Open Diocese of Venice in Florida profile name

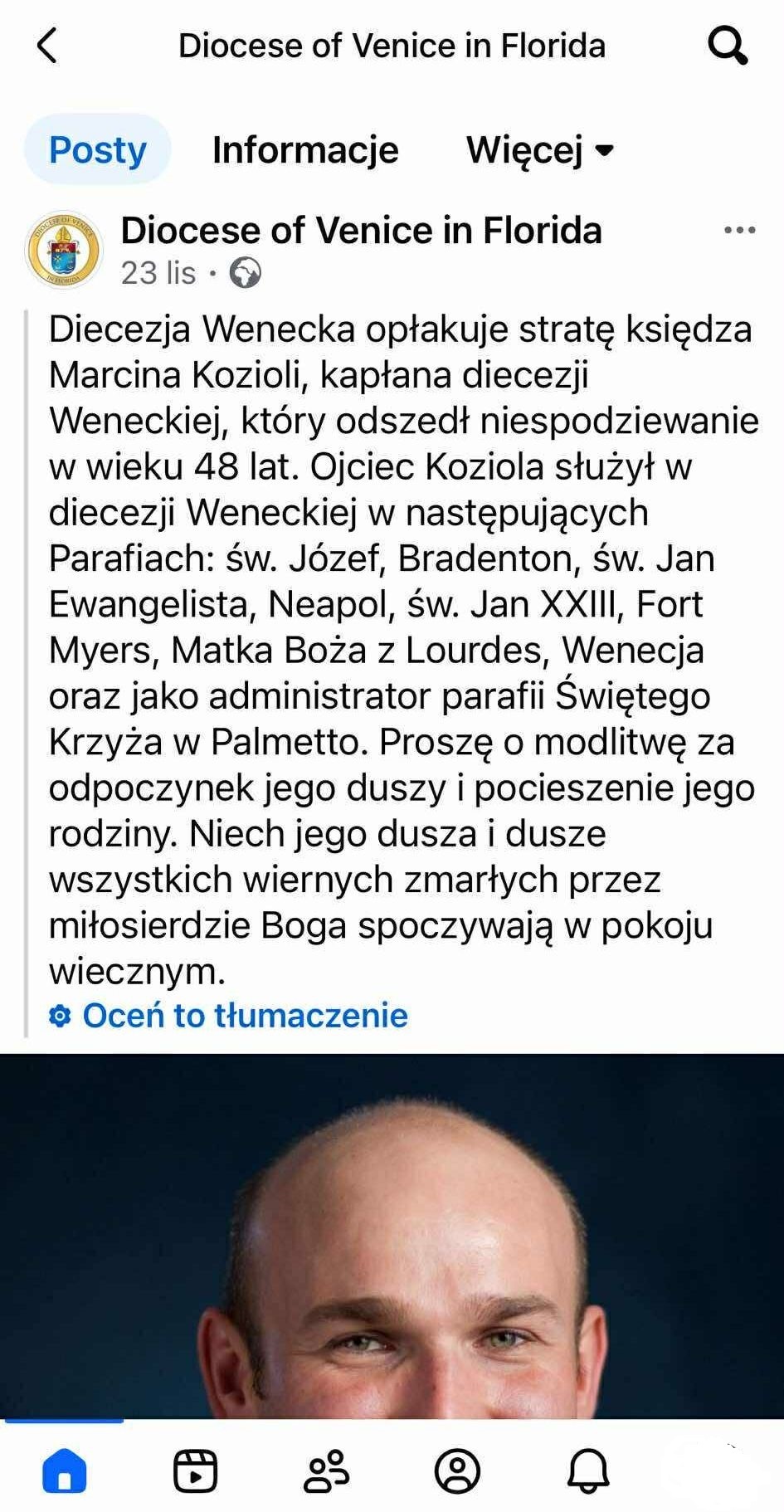pos(361,231)
